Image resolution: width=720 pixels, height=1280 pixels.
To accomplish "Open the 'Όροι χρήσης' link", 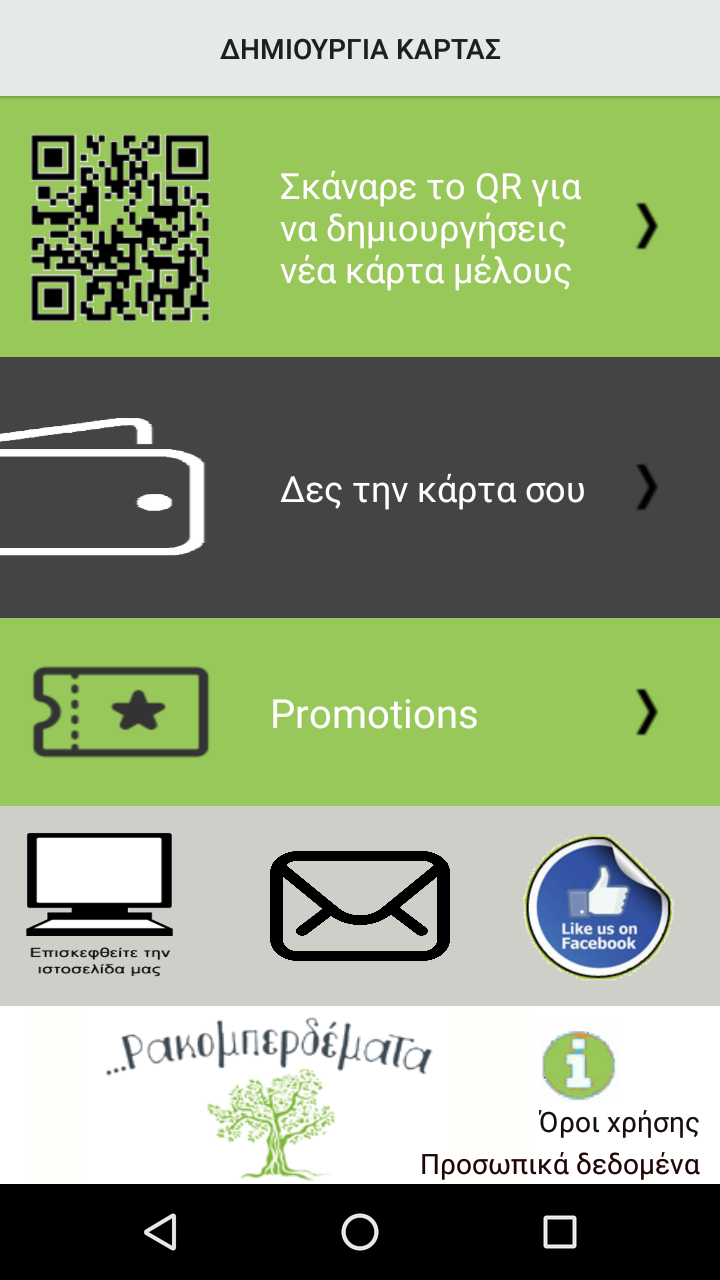I will pos(618,1122).
